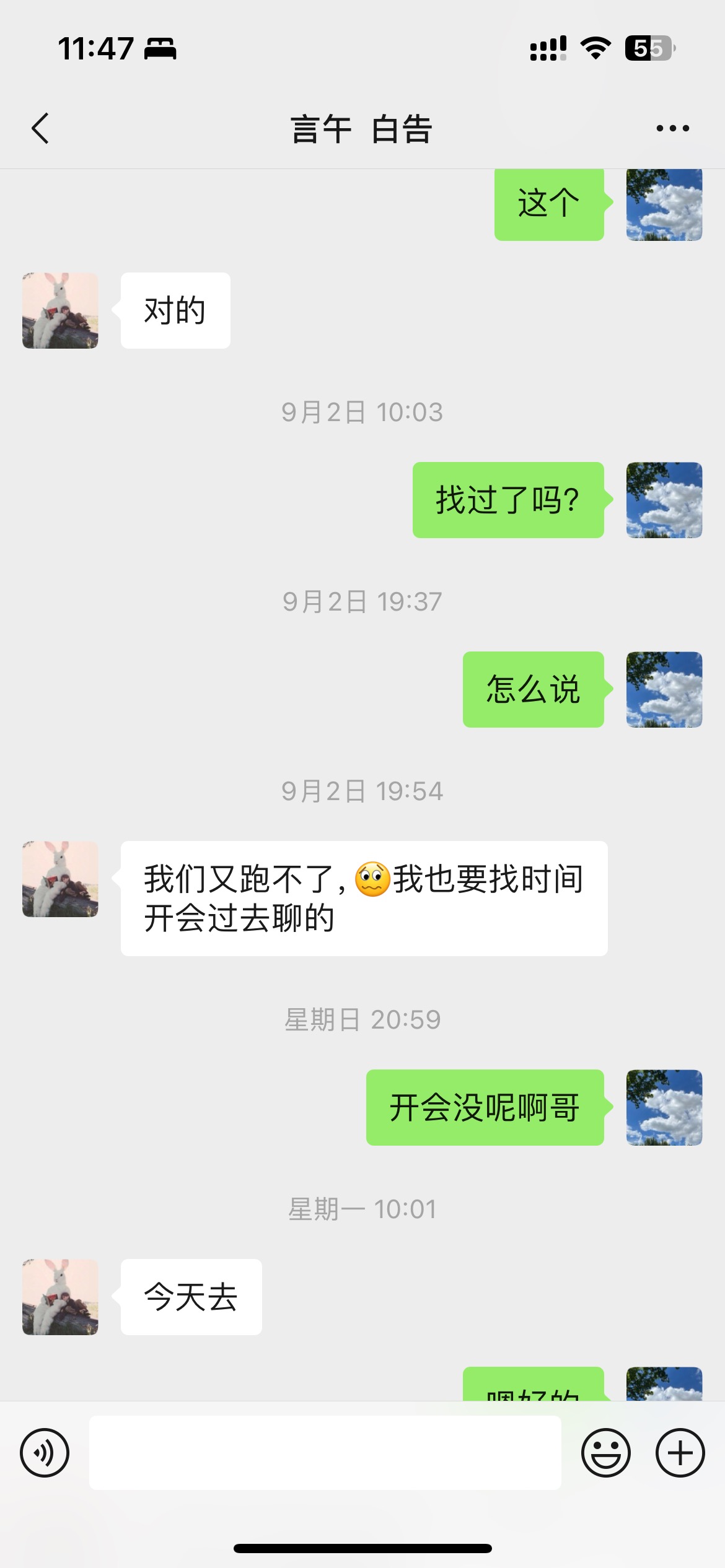Open contact avatar beside 对的 message
Screen dimensions: 725x1568
tap(60, 311)
